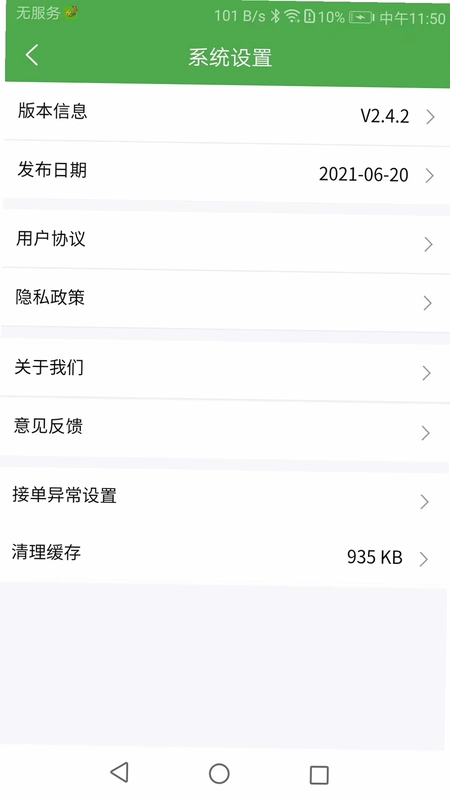Open recent apps from the navigation bar
The image size is (450, 800).
319,774
